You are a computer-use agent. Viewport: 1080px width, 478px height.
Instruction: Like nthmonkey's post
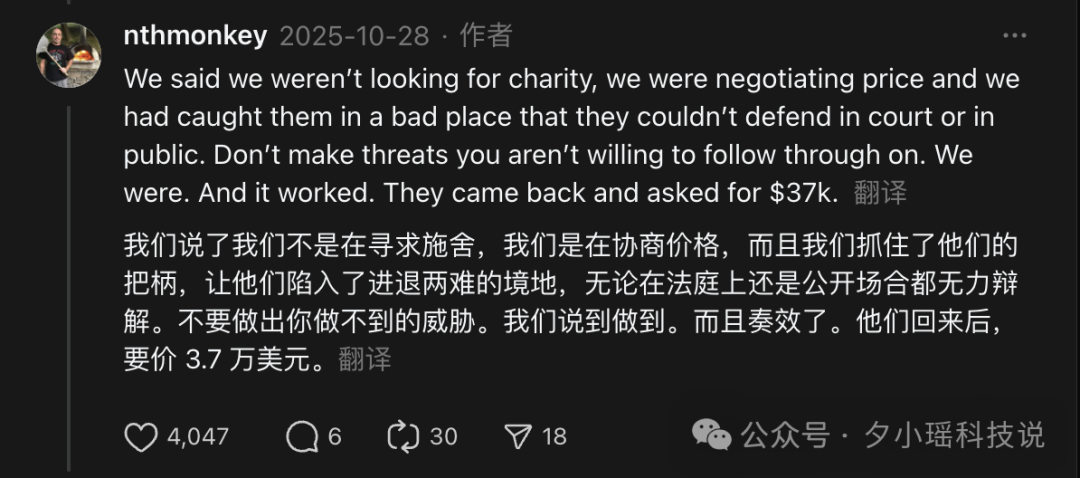141,436
